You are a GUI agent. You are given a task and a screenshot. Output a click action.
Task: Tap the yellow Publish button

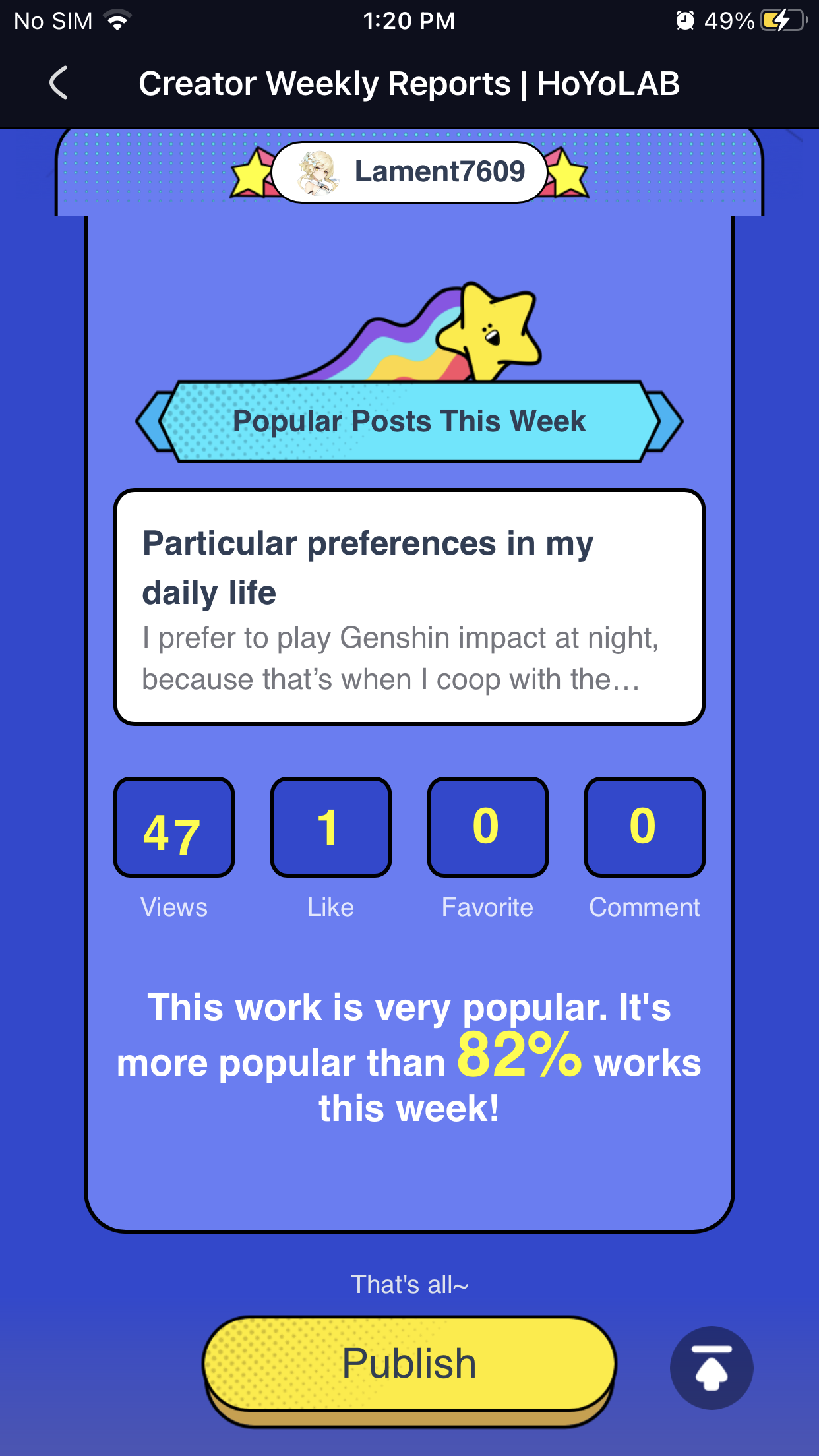pyautogui.click(x=409, y=1364)
